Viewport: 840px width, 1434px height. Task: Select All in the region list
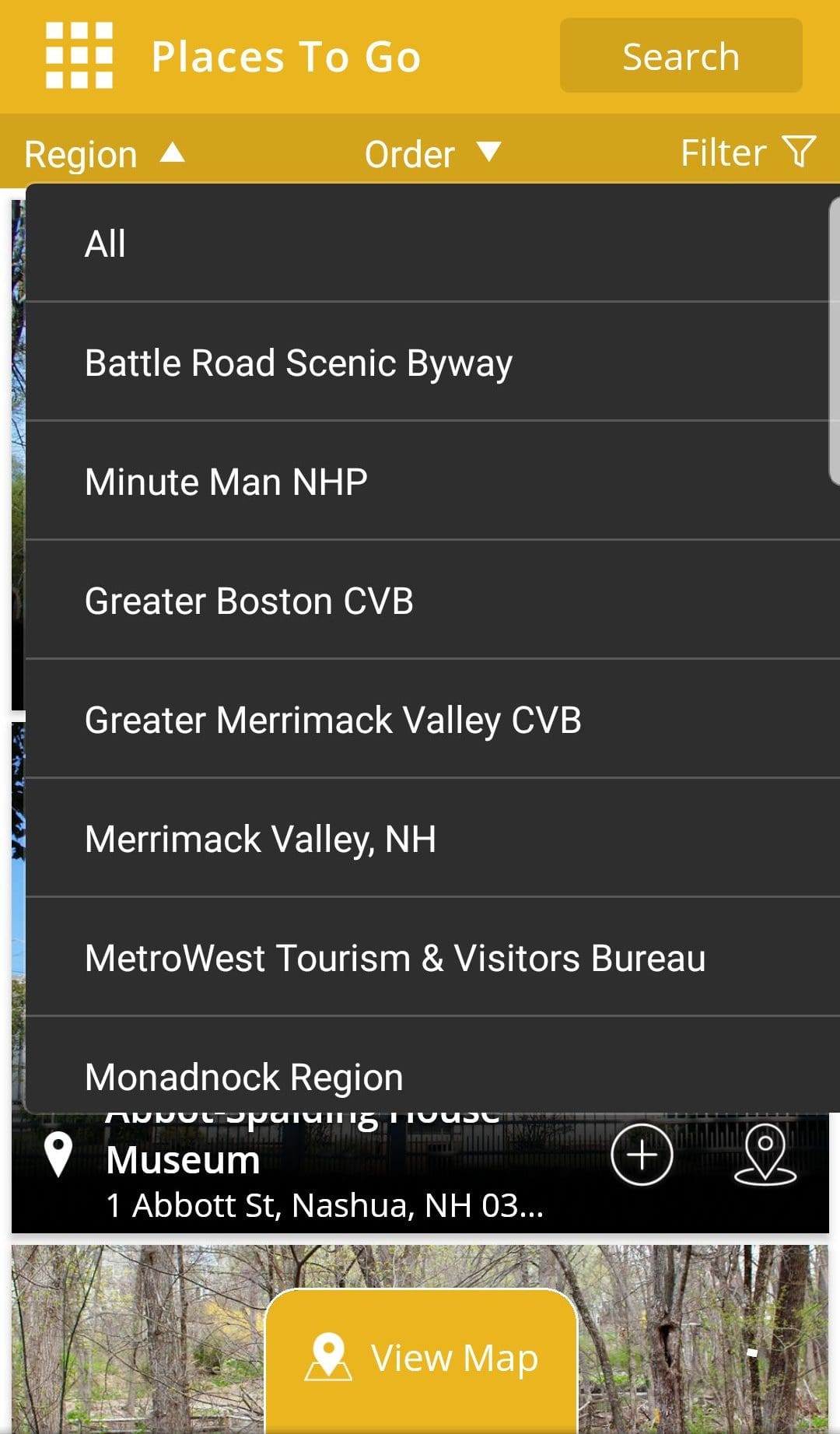pos(105,243)
